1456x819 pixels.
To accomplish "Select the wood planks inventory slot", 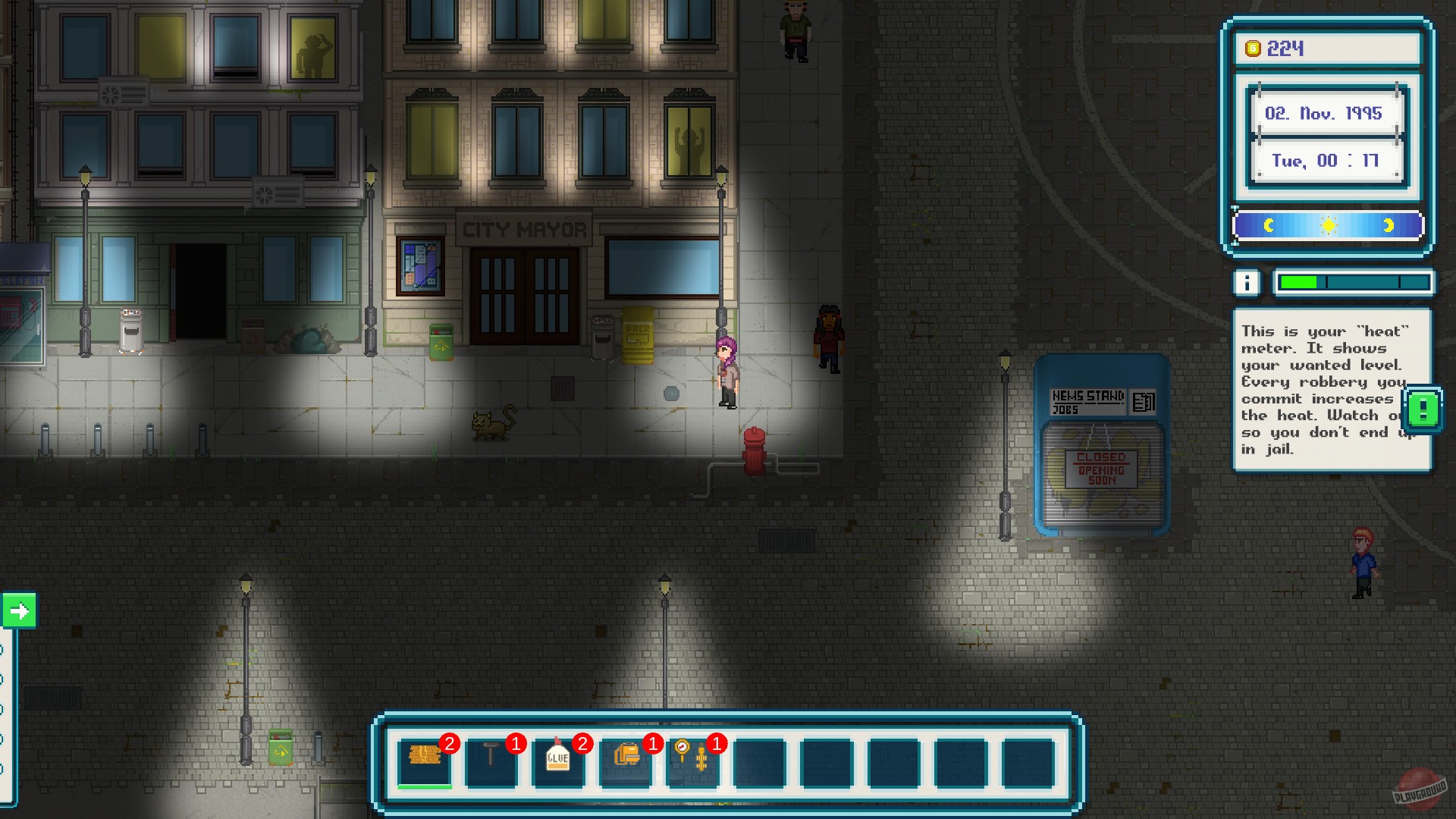I will pos(425,762).
